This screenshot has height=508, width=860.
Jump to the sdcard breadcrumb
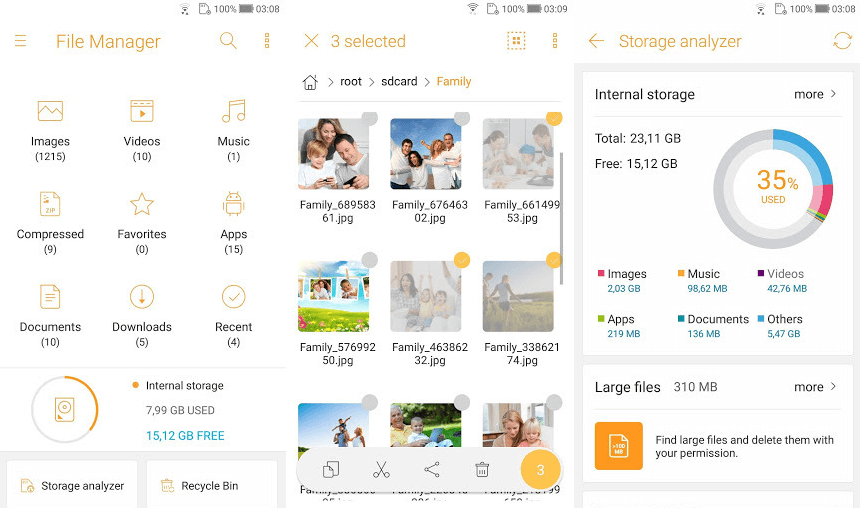pyautogui.click(x=397, y=82)
